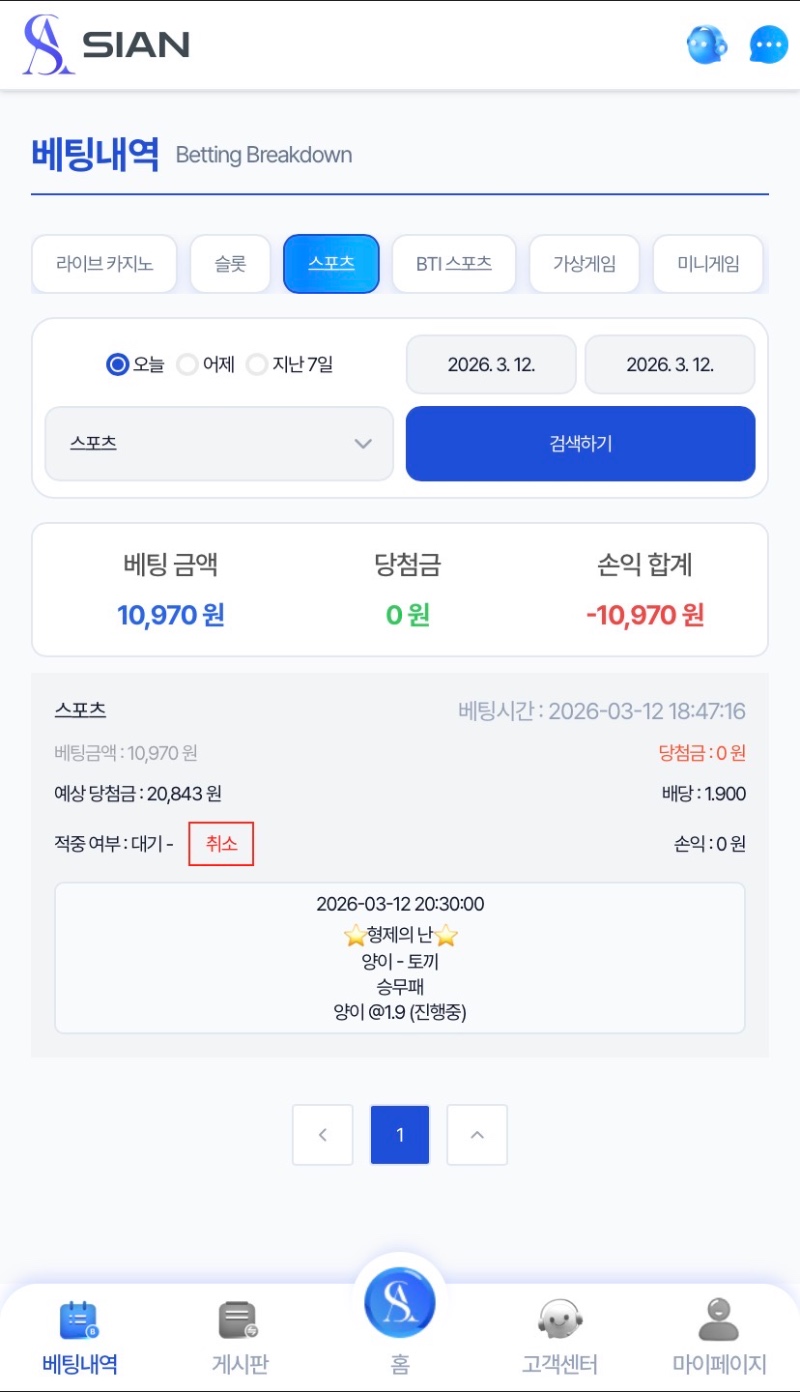Tap the 검색하기 search button
The image size is (800, 1392).
[580, 443]
